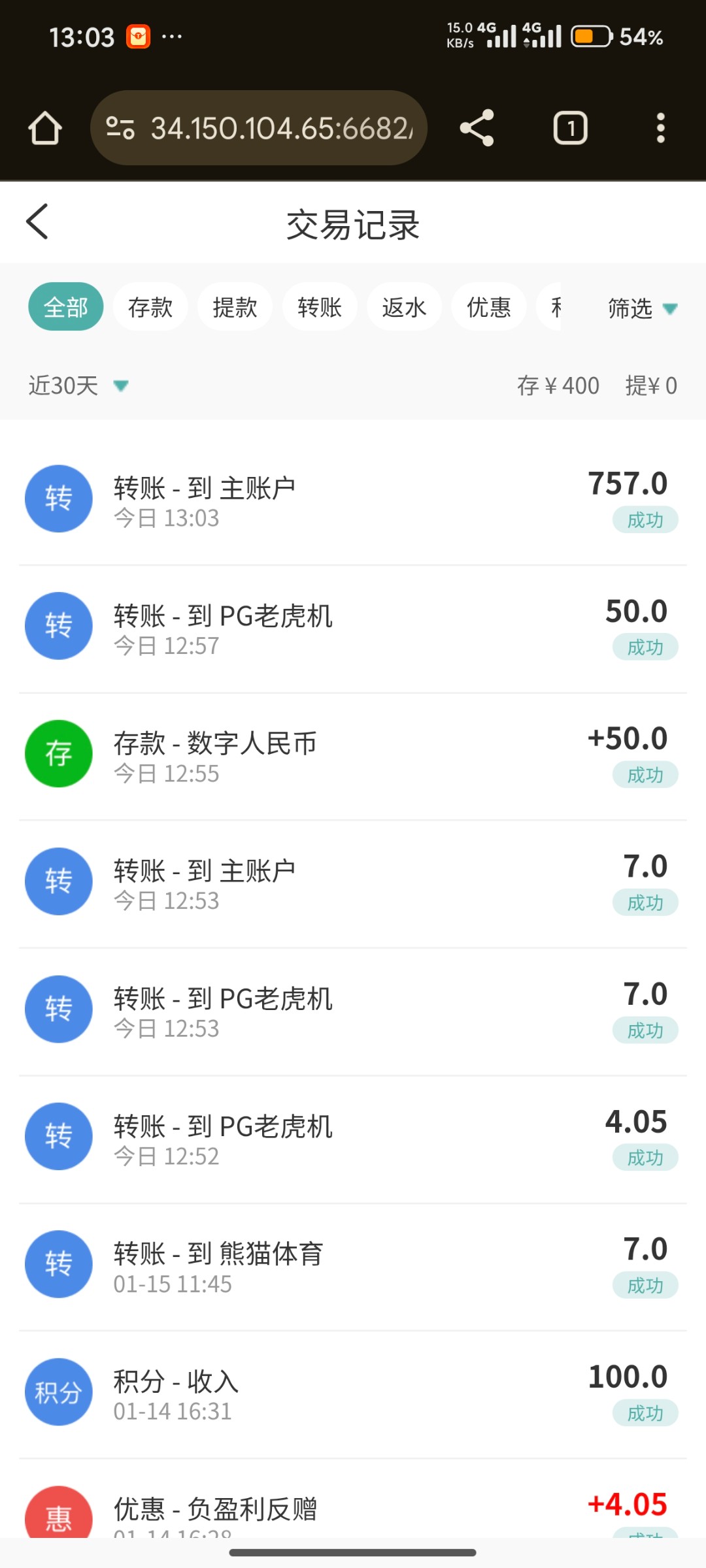
Task: Open the 4.05 transfer to PG老虎机 record
Action: tap(353, 1139)
